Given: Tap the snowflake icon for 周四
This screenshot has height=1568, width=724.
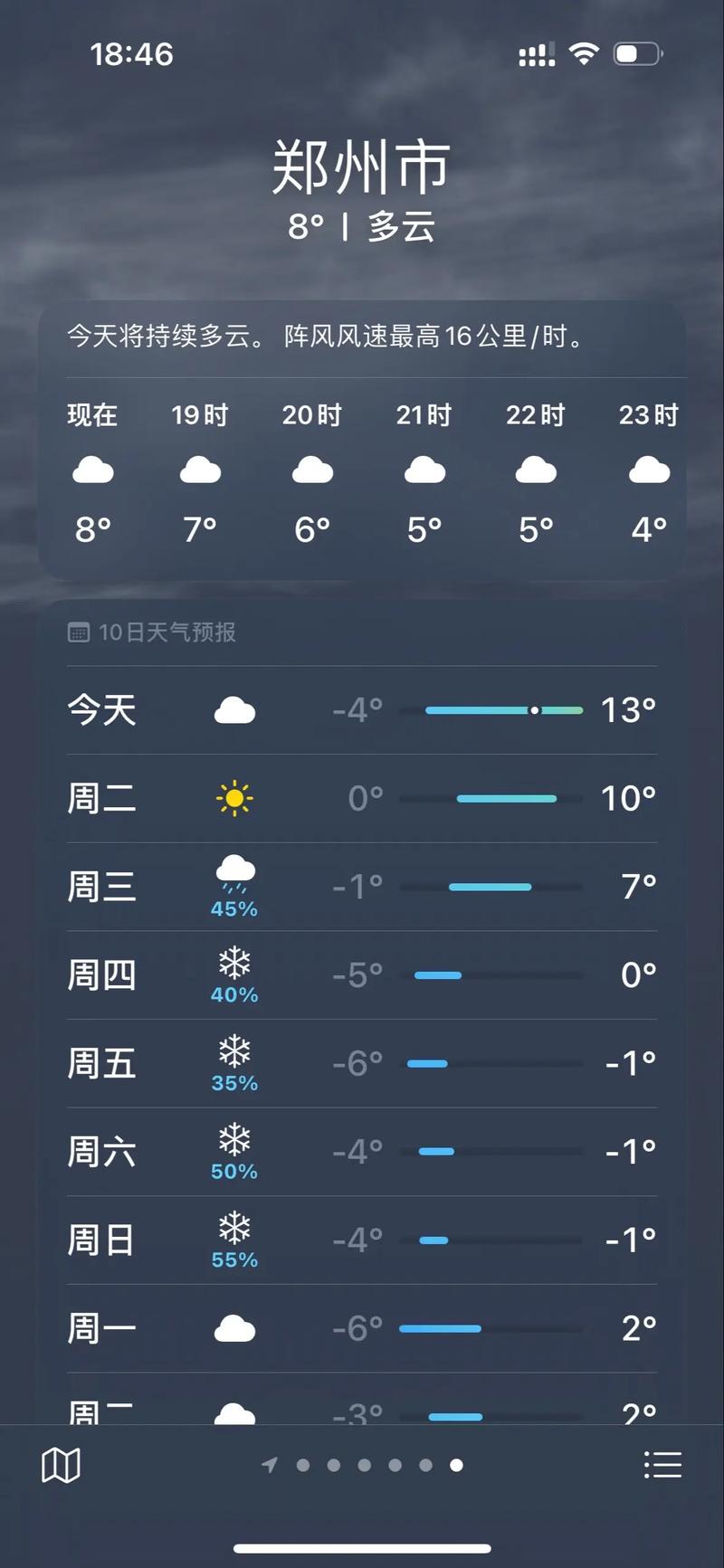Looking at the screenshot, I should (x=234, y=965).
